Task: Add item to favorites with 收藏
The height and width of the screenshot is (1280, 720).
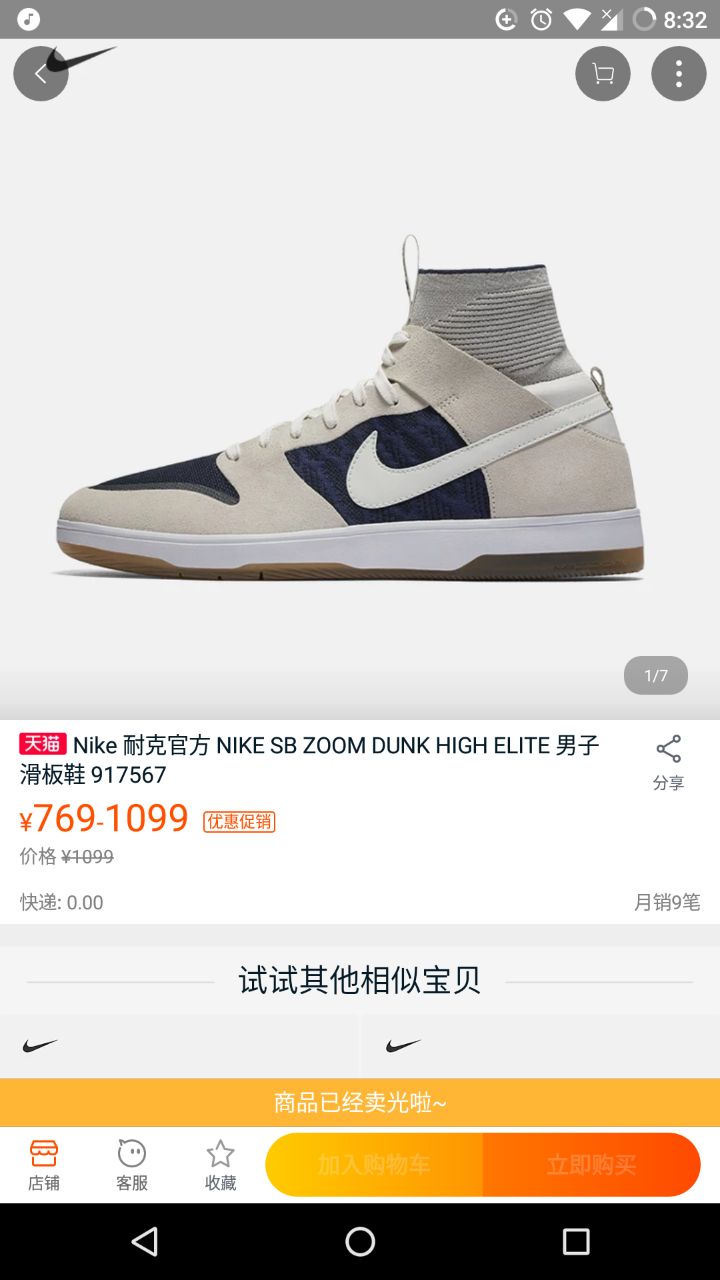Action: (221, 1165)
